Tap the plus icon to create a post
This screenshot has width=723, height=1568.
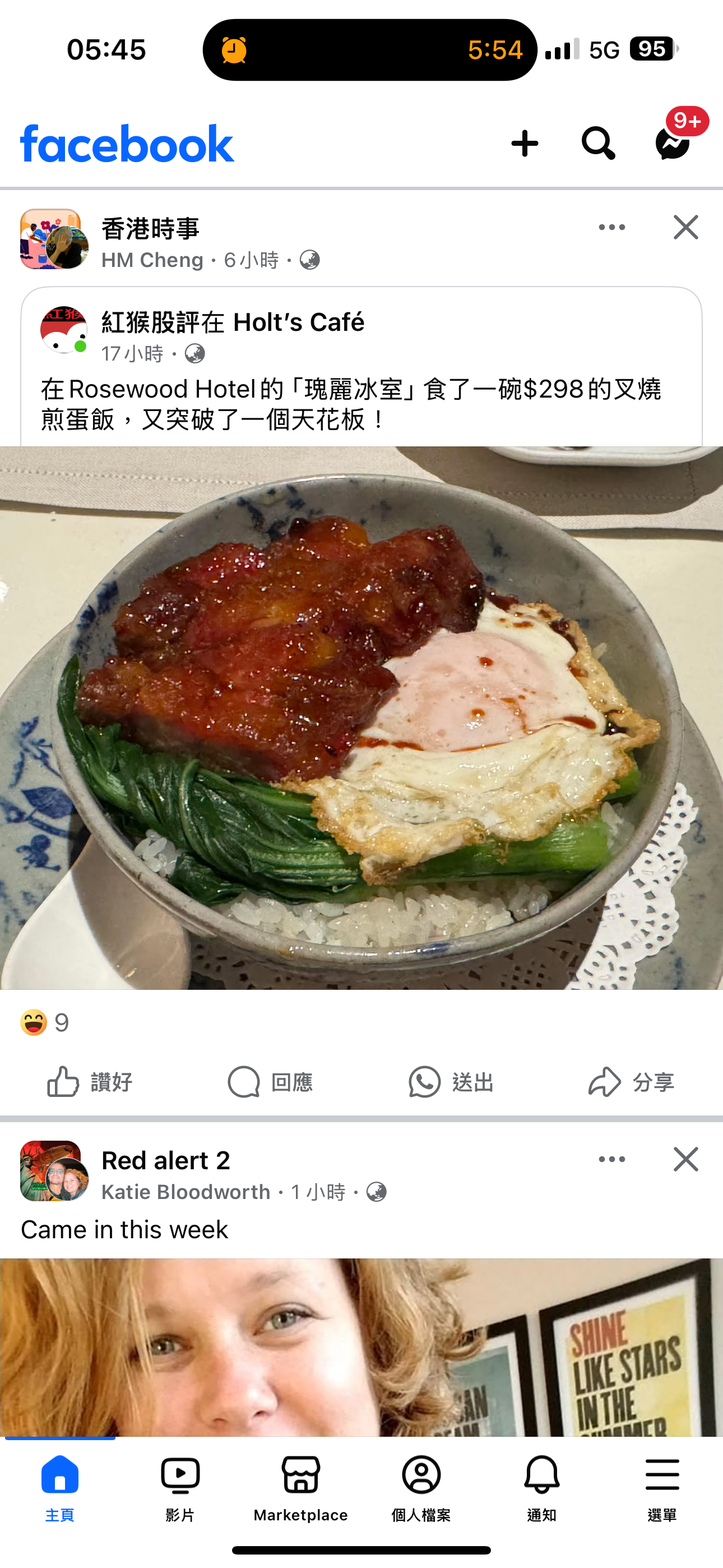pyautogui.click(x=525, y=144)
